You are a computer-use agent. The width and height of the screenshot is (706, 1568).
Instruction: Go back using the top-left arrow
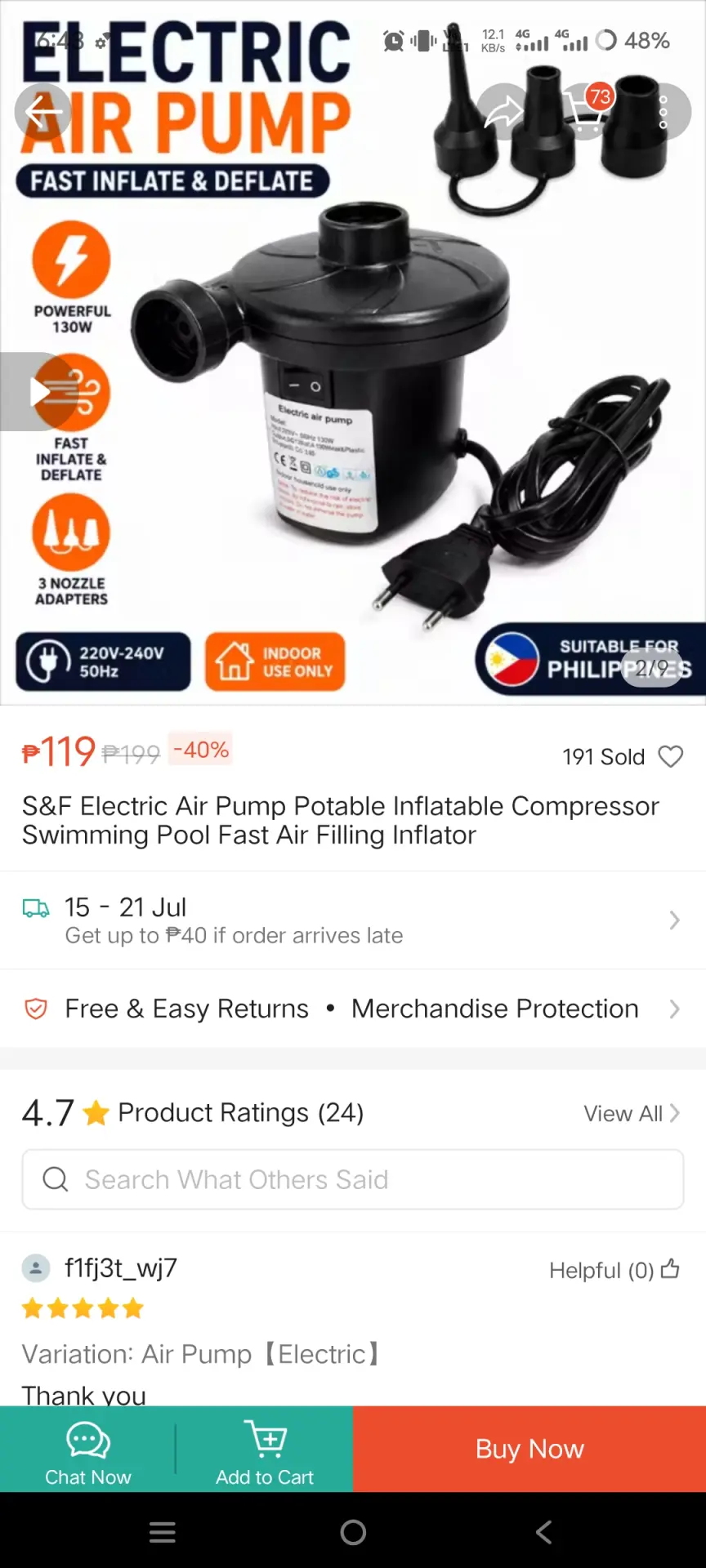[x=42, y=111]
